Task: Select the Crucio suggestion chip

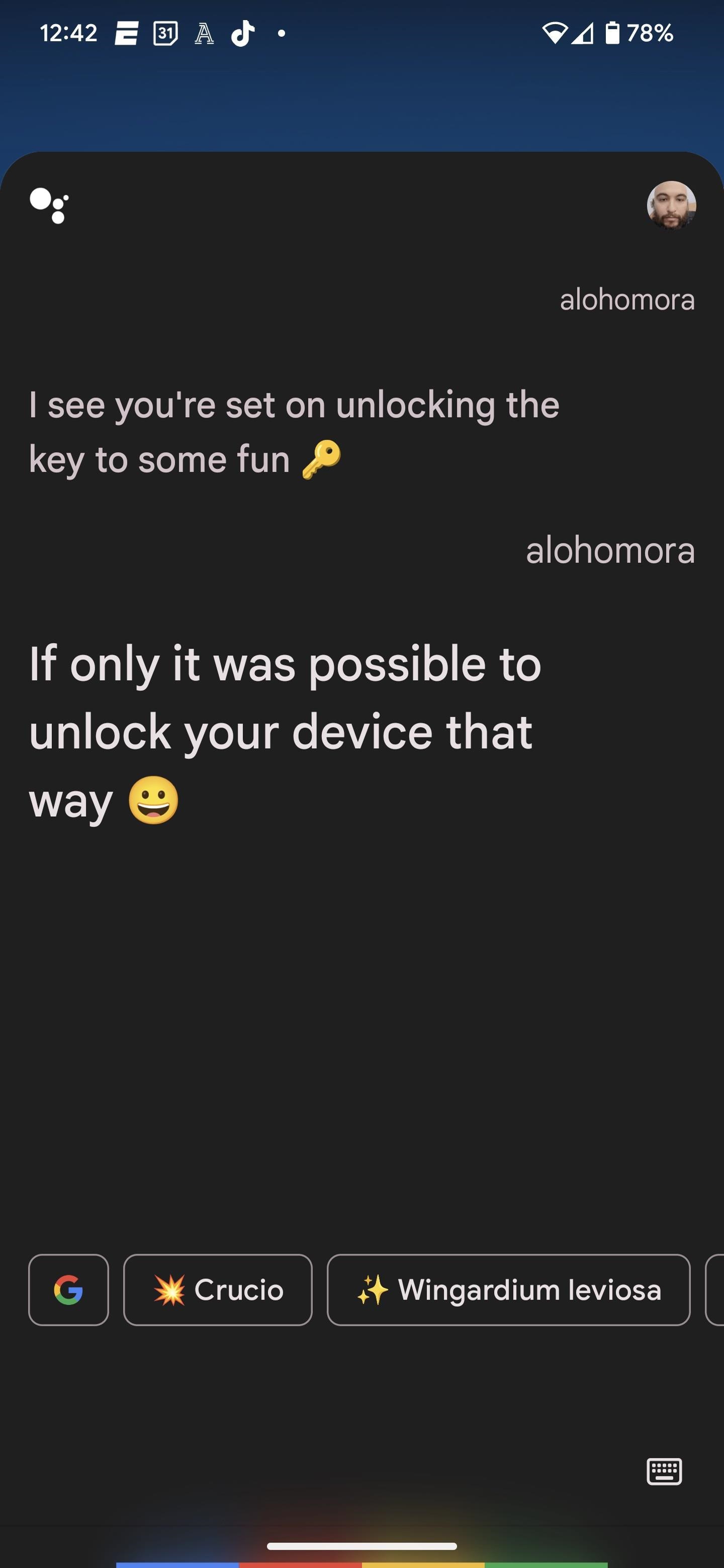Action: point(217,1289)
